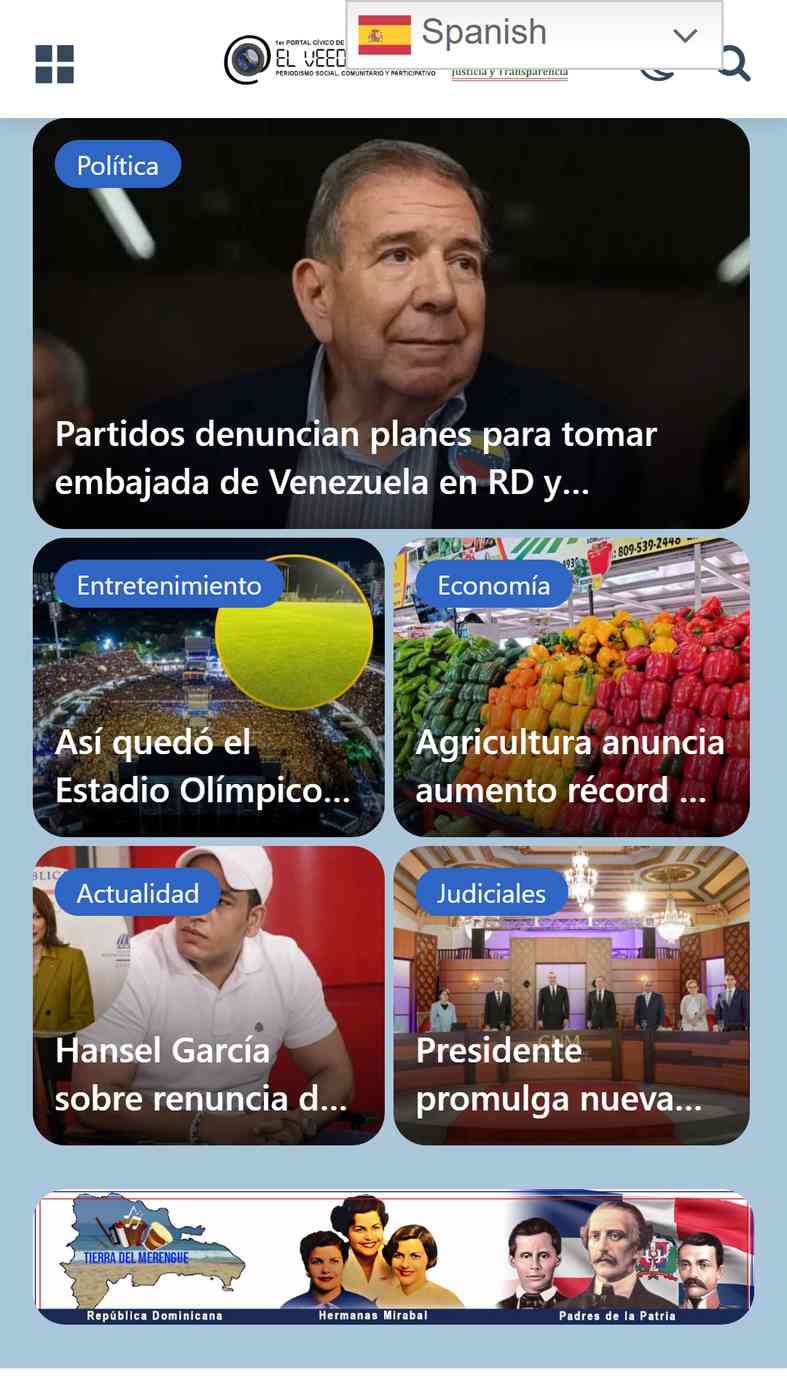
Task: Open the Venezuela embassy Política article
Action: [x=391, y=323]
